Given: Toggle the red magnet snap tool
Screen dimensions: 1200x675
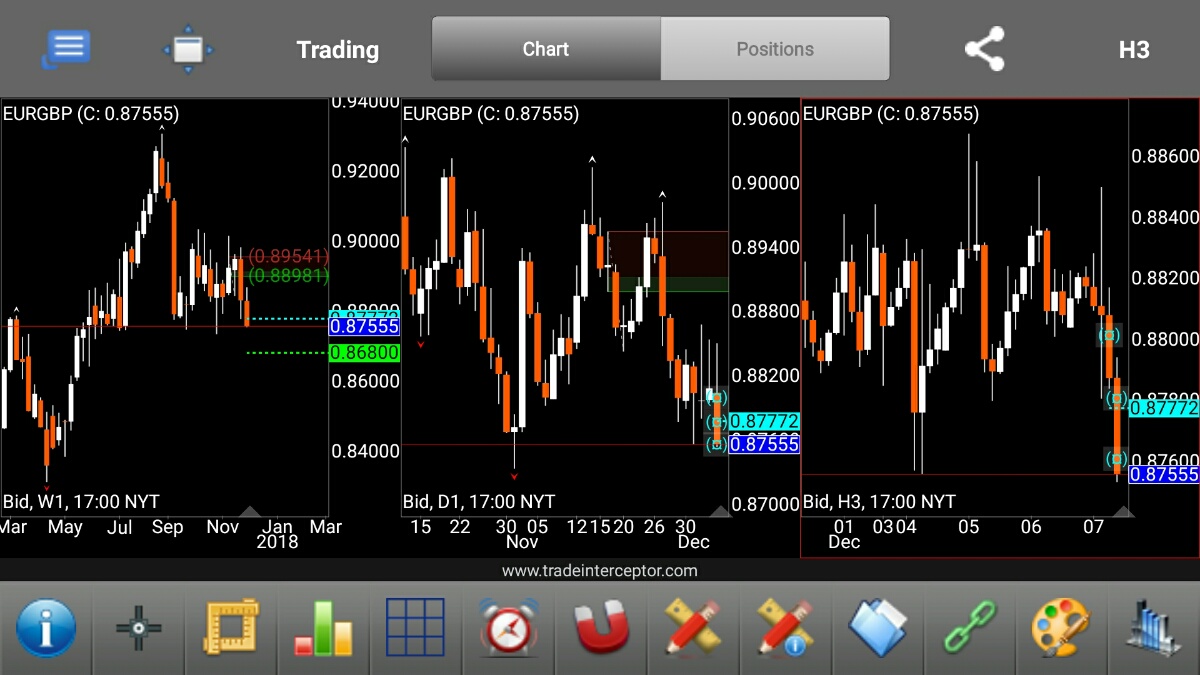Looking at the screenshot, I should click(x=601, y=629).
